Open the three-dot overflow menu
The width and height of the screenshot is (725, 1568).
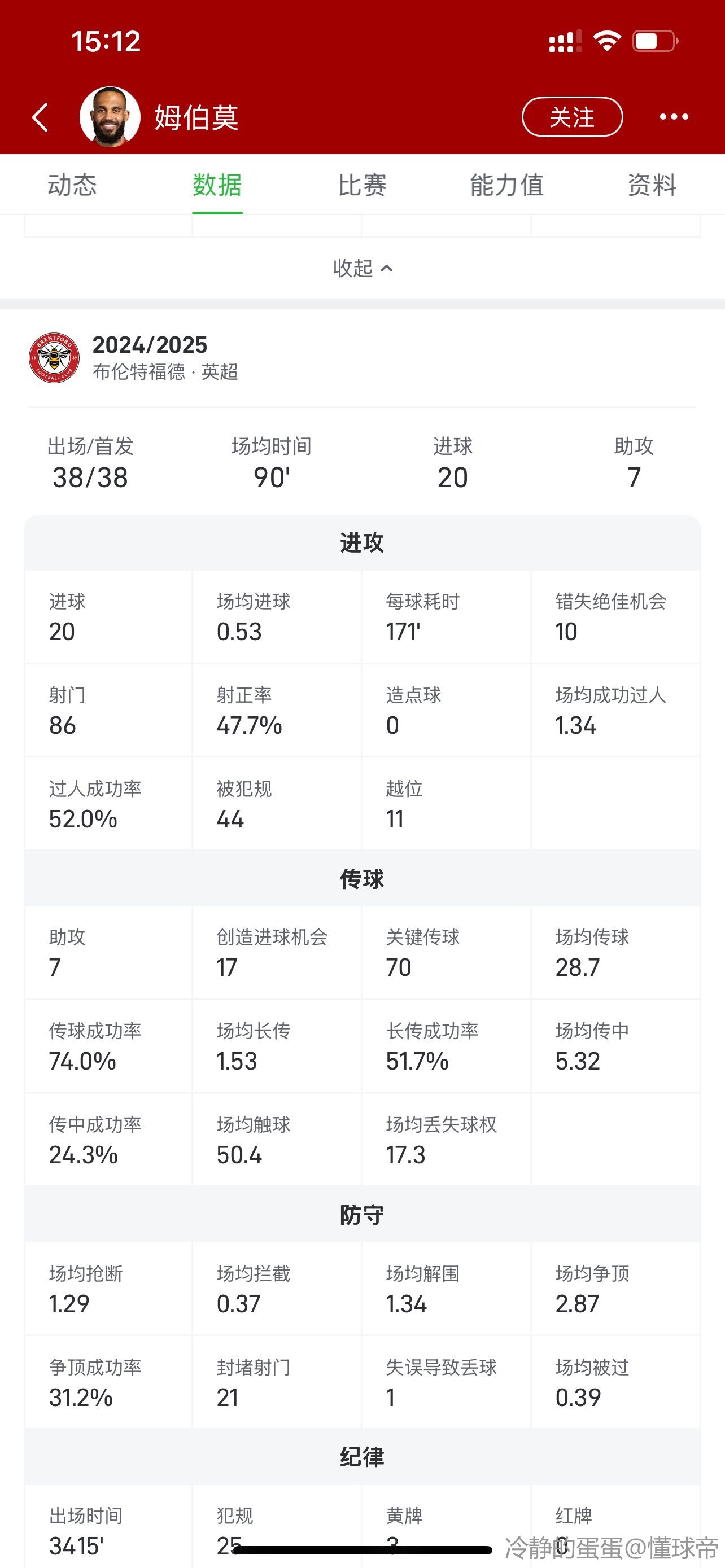[x=674, y=117]
